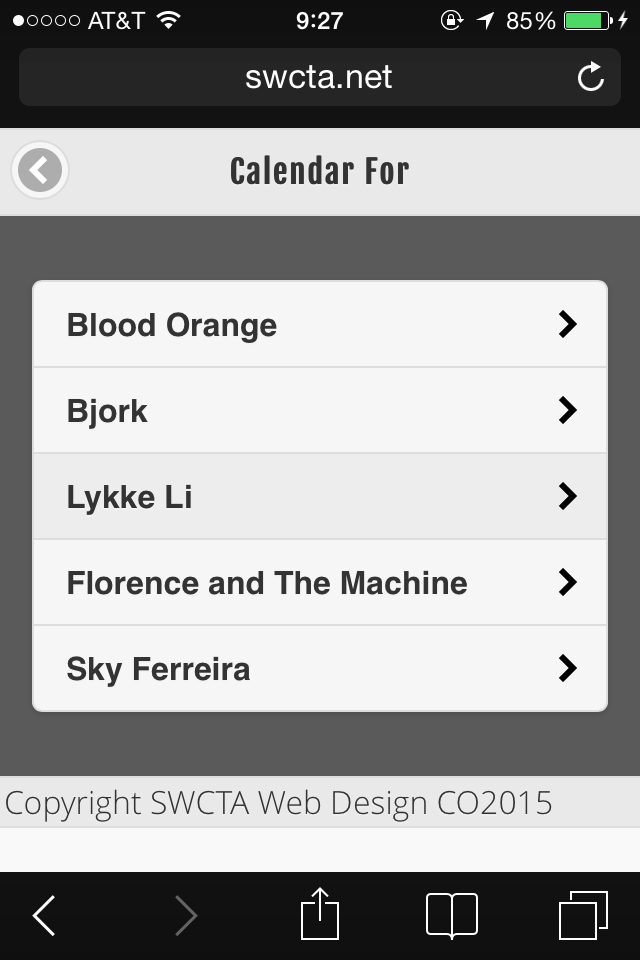640x960 pixels.
Task: Tap the back arrow beside Calendar For
Action: 39,171
